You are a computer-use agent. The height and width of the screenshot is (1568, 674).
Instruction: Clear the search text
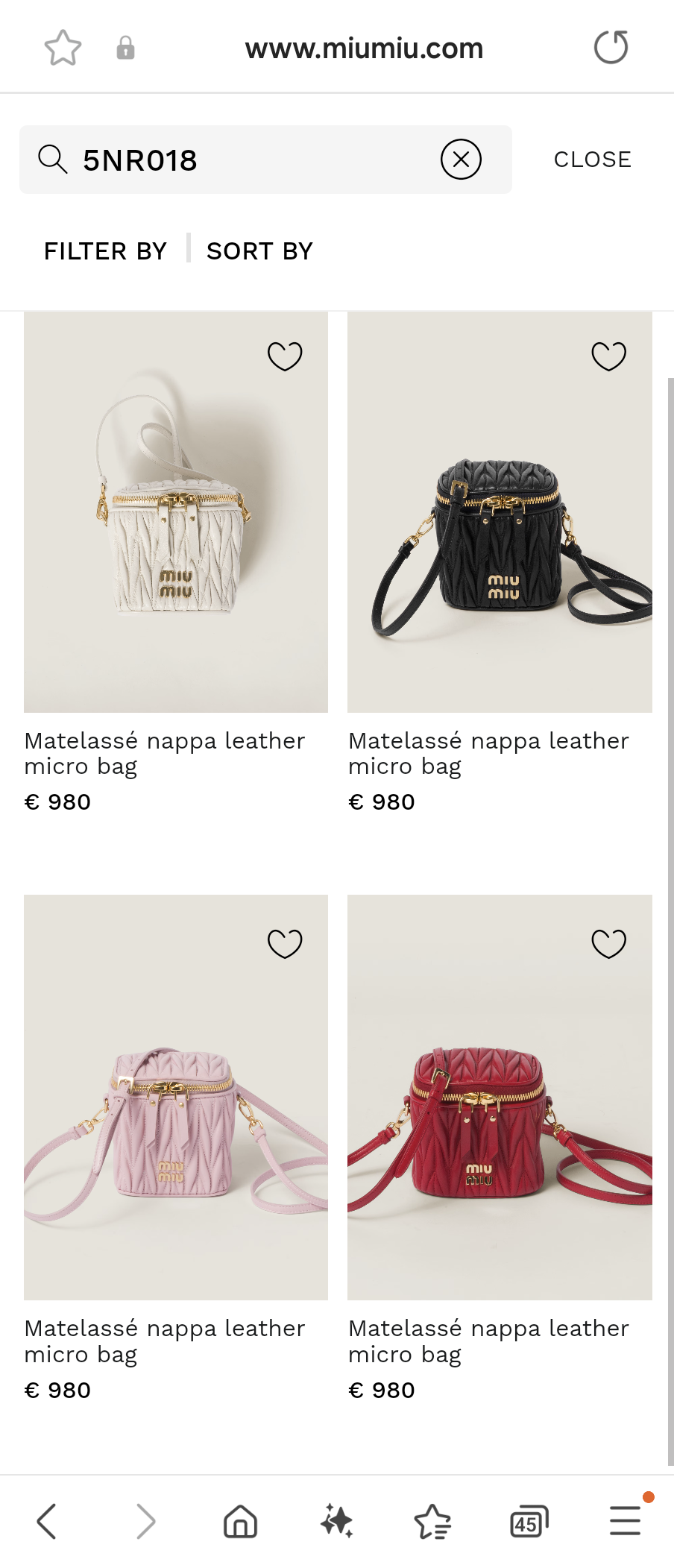(461, 160)
